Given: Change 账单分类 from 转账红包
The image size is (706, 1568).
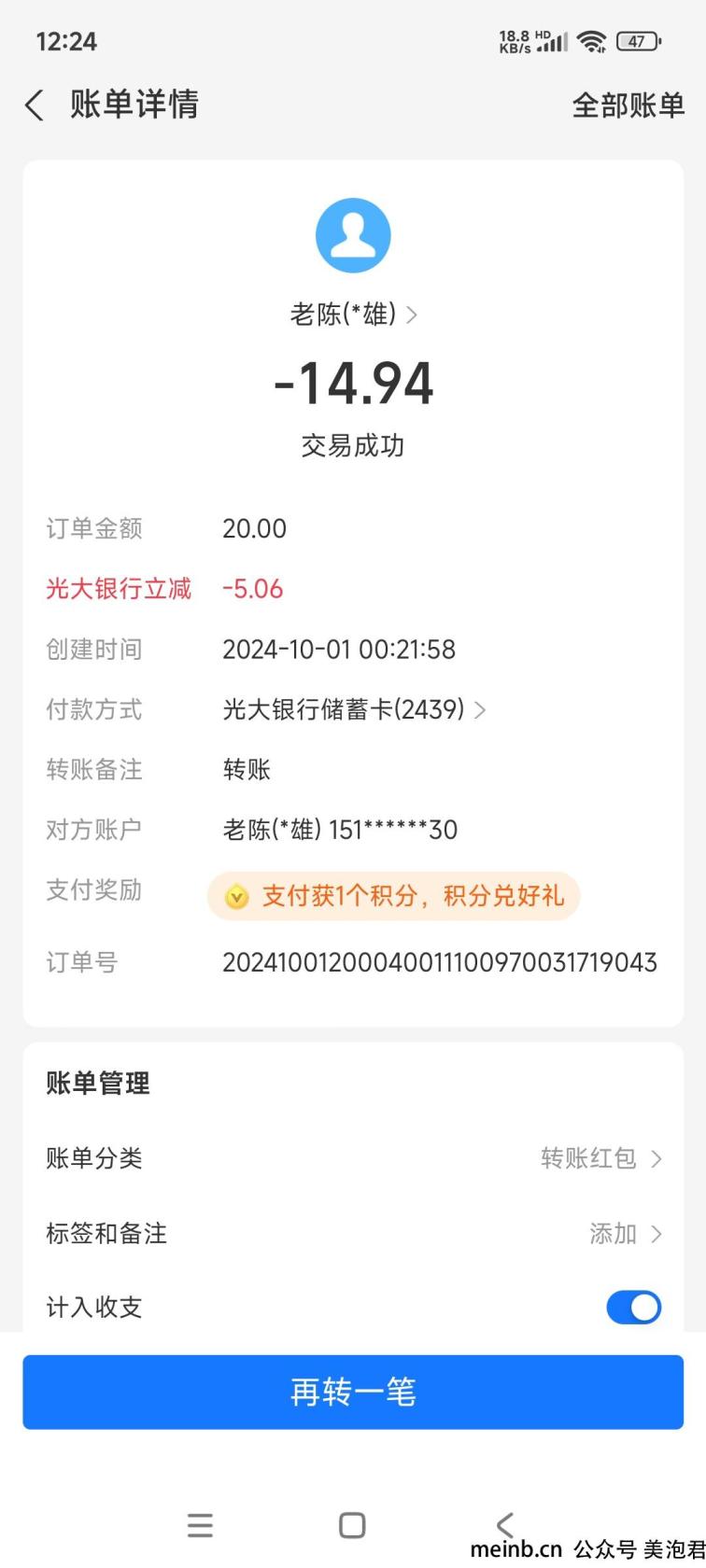Looking at the screenshot, I should click(x=353, y=1158).
